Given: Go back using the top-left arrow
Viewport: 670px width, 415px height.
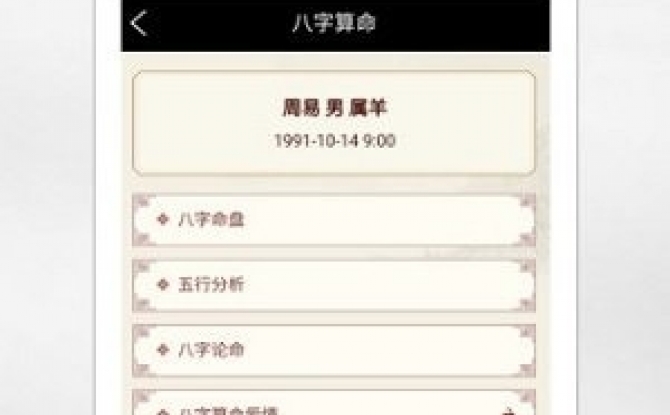Looking at the screenshot, I should [x=140, y=24].
